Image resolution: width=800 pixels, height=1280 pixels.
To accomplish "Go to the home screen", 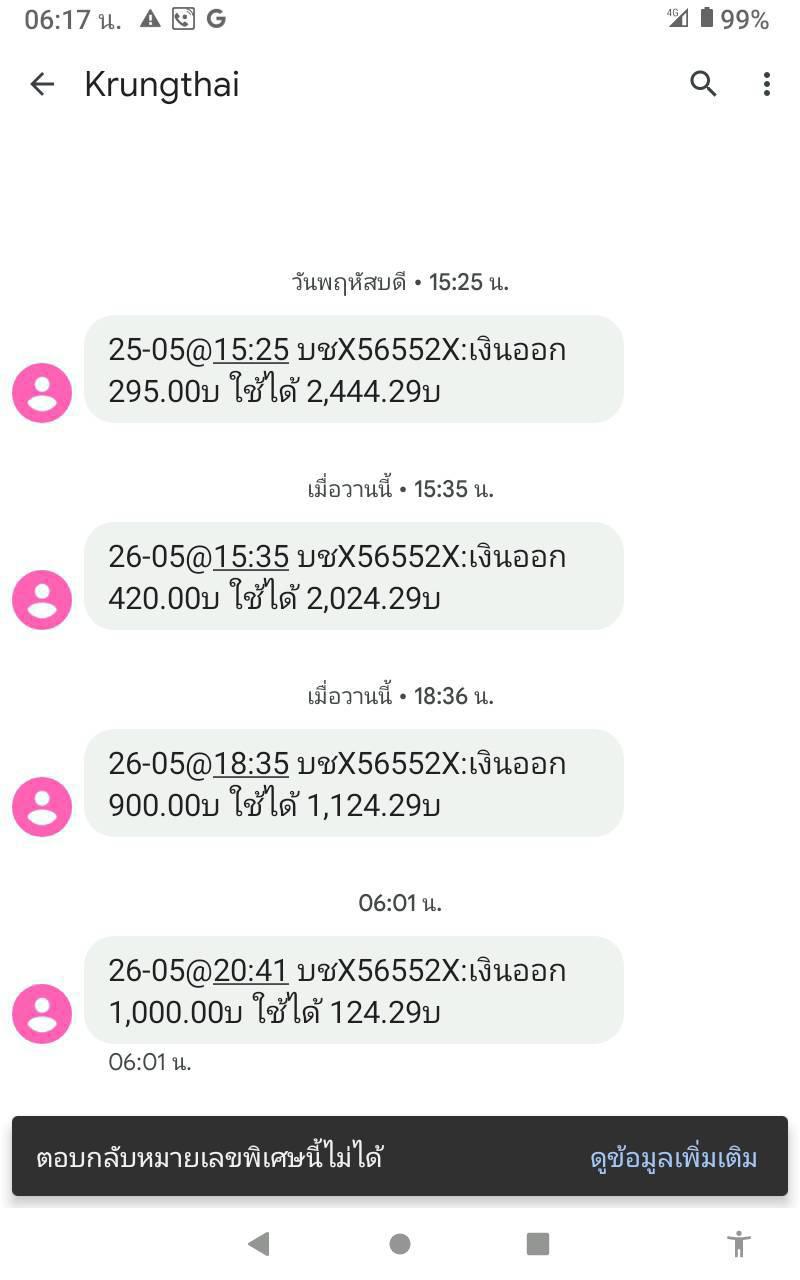I will point(400,1243).
